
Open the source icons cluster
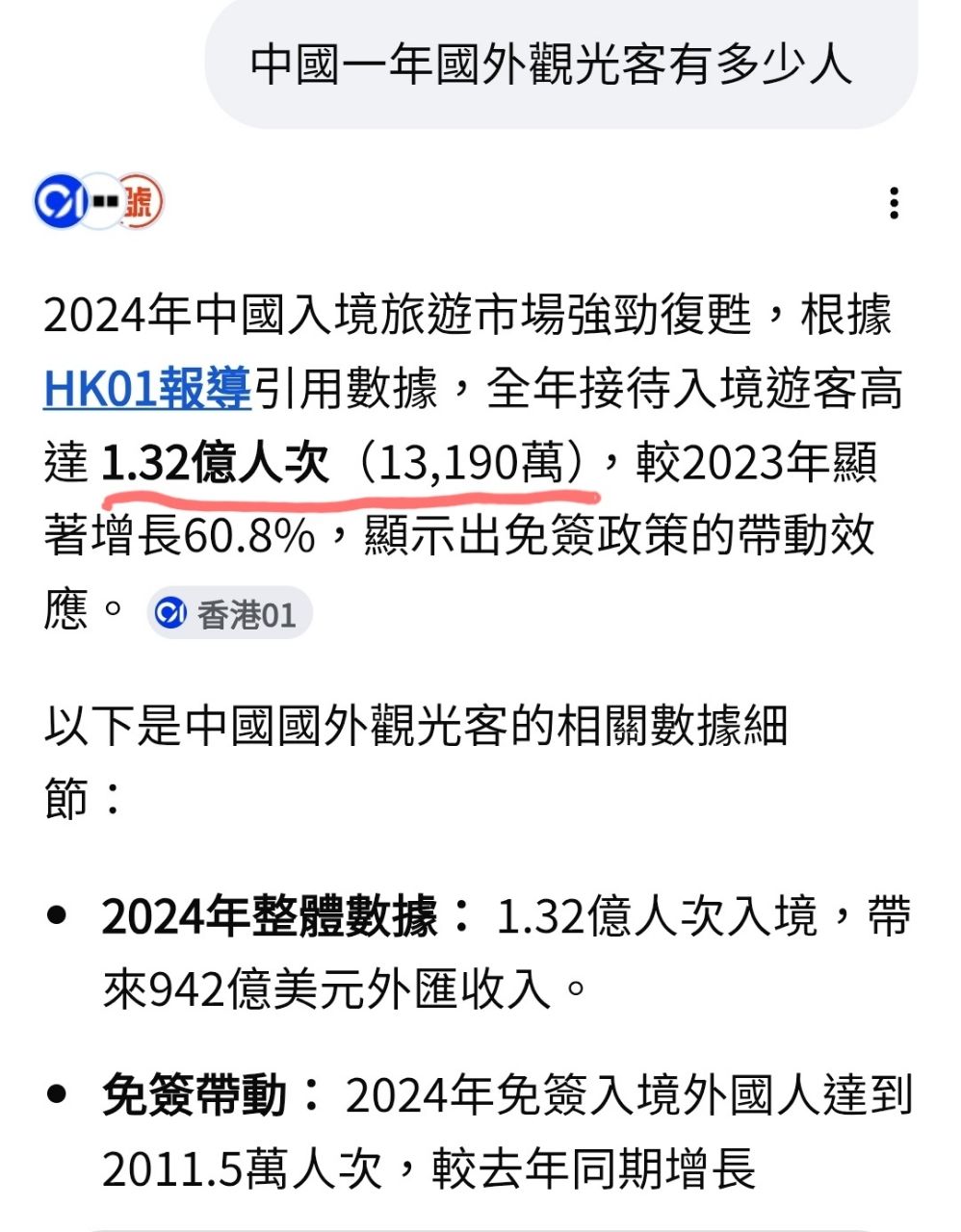coord(99,202)
